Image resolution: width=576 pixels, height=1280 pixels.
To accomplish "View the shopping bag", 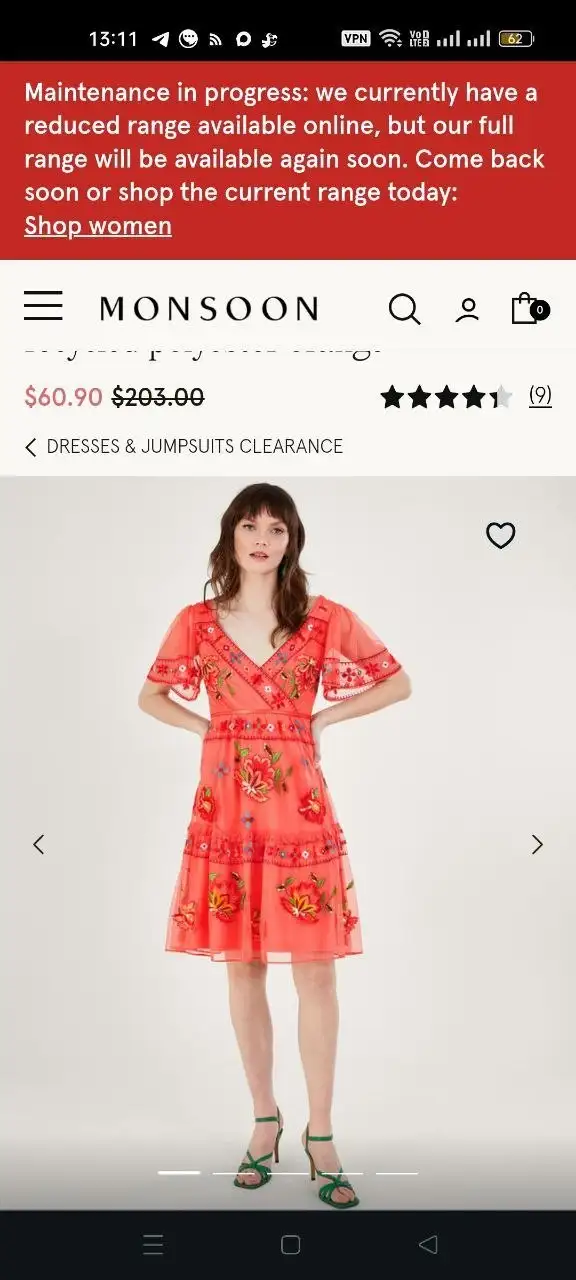I will [x=529, y=308].
